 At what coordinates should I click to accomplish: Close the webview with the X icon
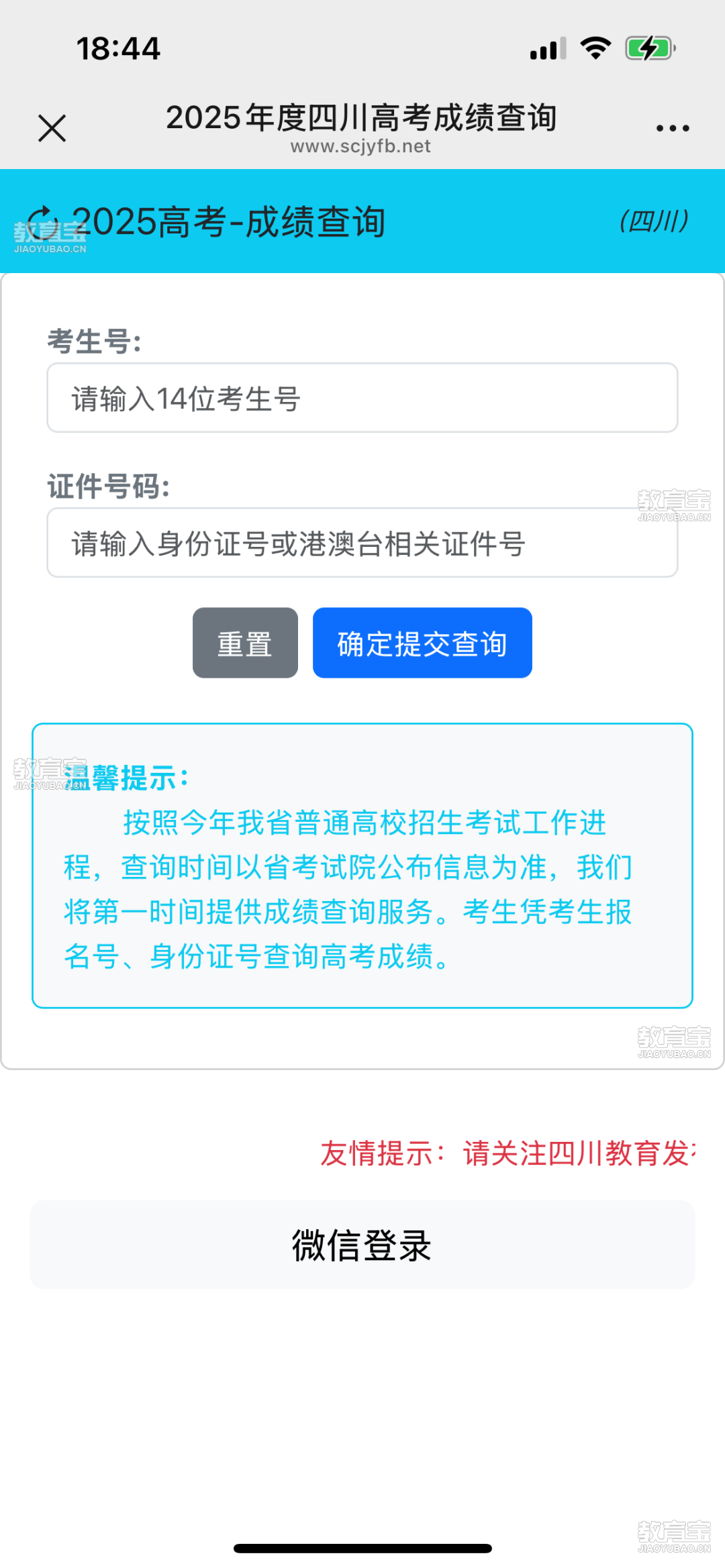pos(52,128)
